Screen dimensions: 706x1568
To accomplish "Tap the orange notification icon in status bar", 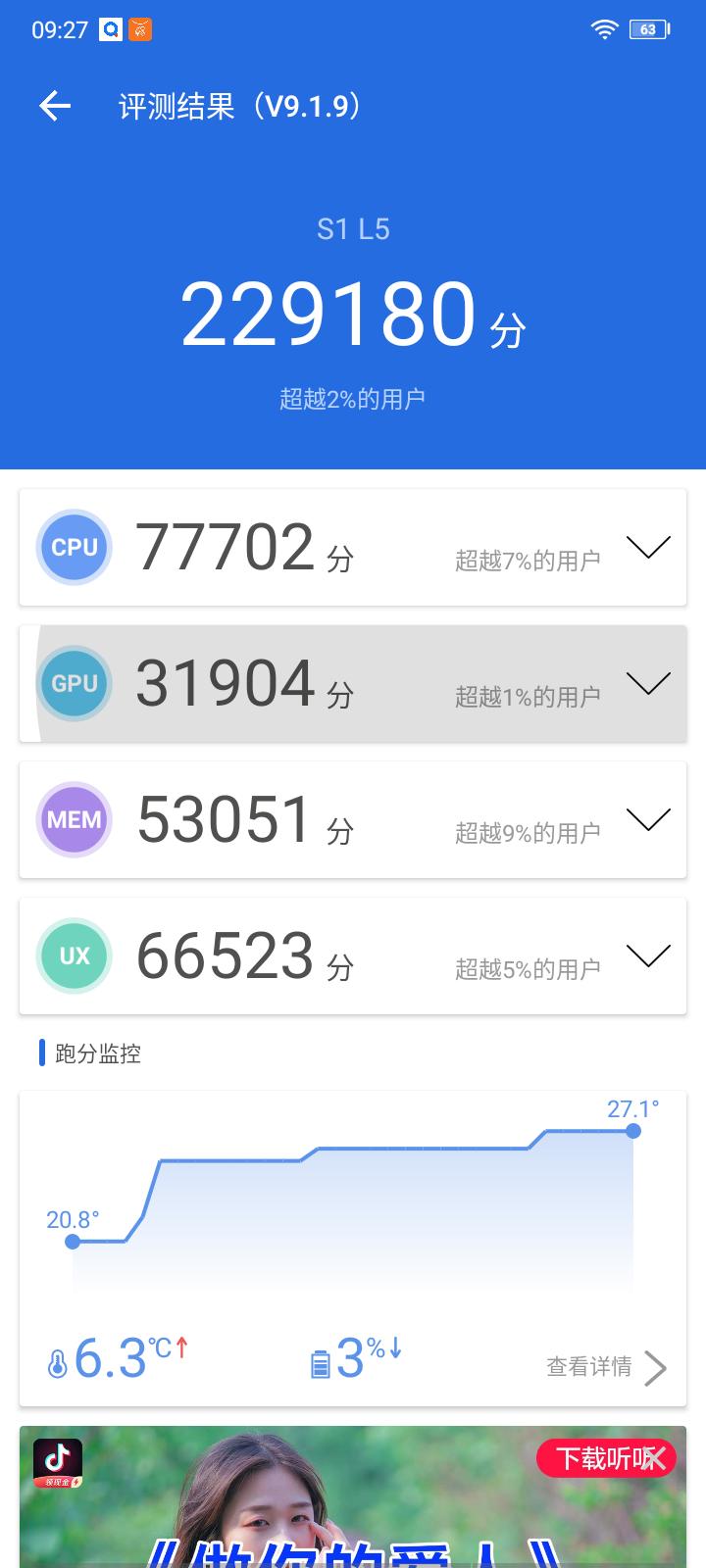I will point(137,29).
